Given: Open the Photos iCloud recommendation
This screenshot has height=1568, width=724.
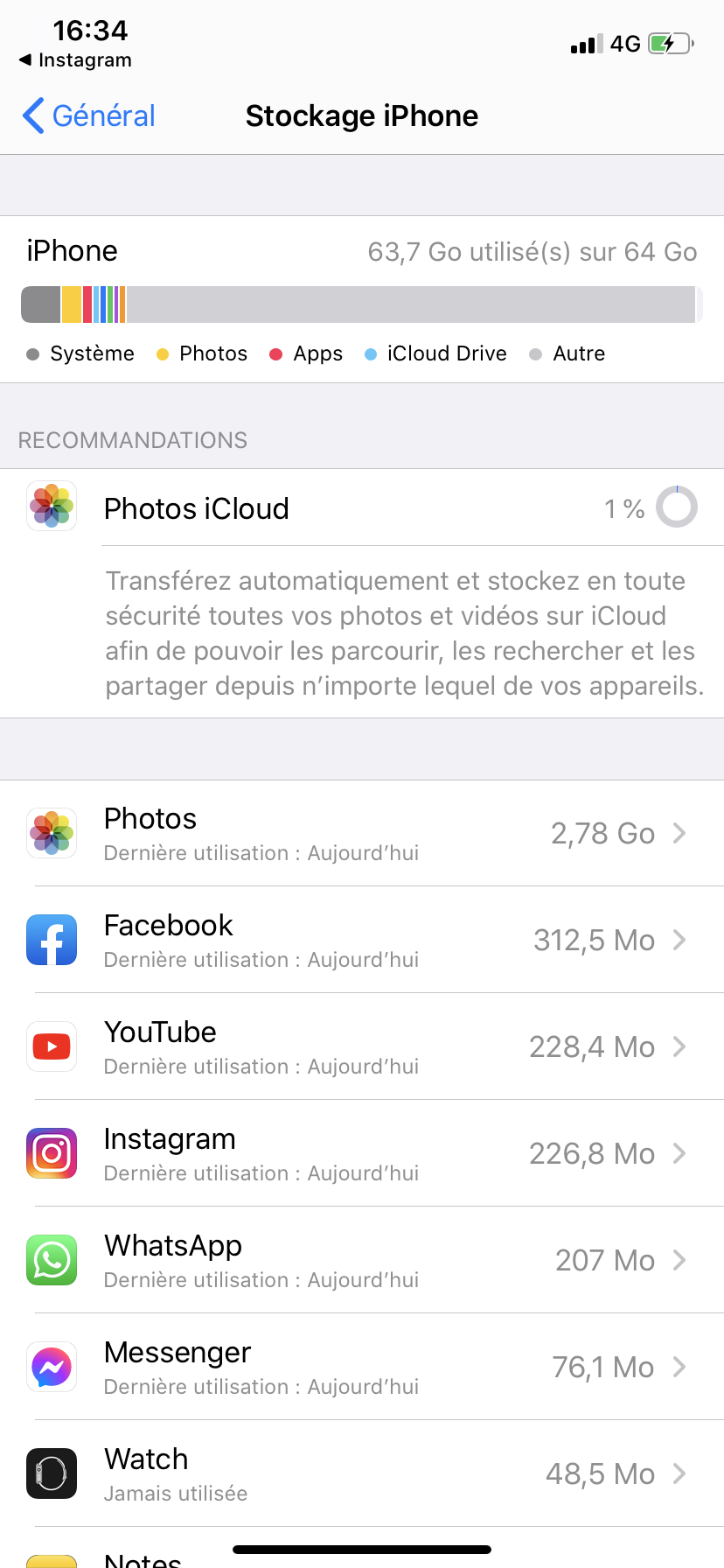Looking at the screenshot, I should click(362, 507).
